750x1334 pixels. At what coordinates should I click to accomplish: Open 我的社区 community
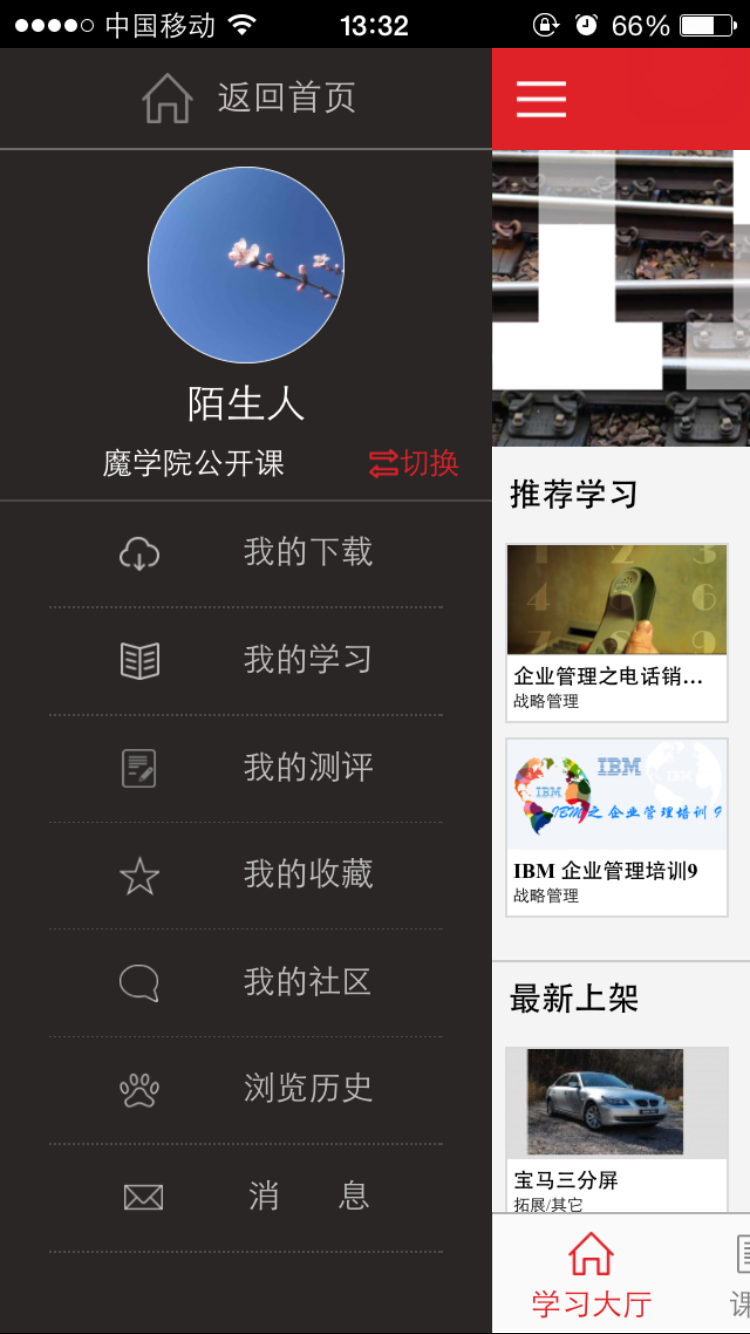tap(246, 983)
